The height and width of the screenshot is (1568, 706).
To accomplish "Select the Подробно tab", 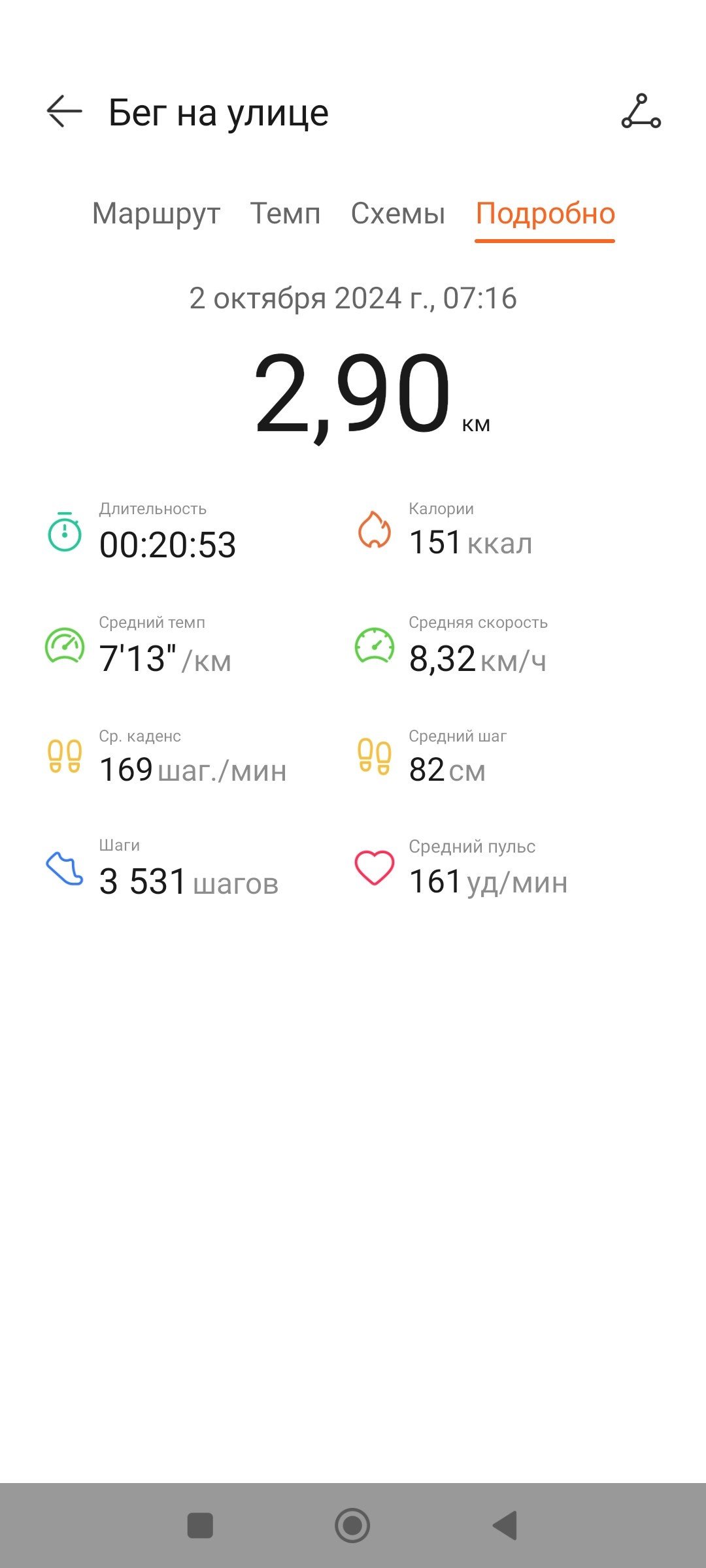I will tap(545, 214).
